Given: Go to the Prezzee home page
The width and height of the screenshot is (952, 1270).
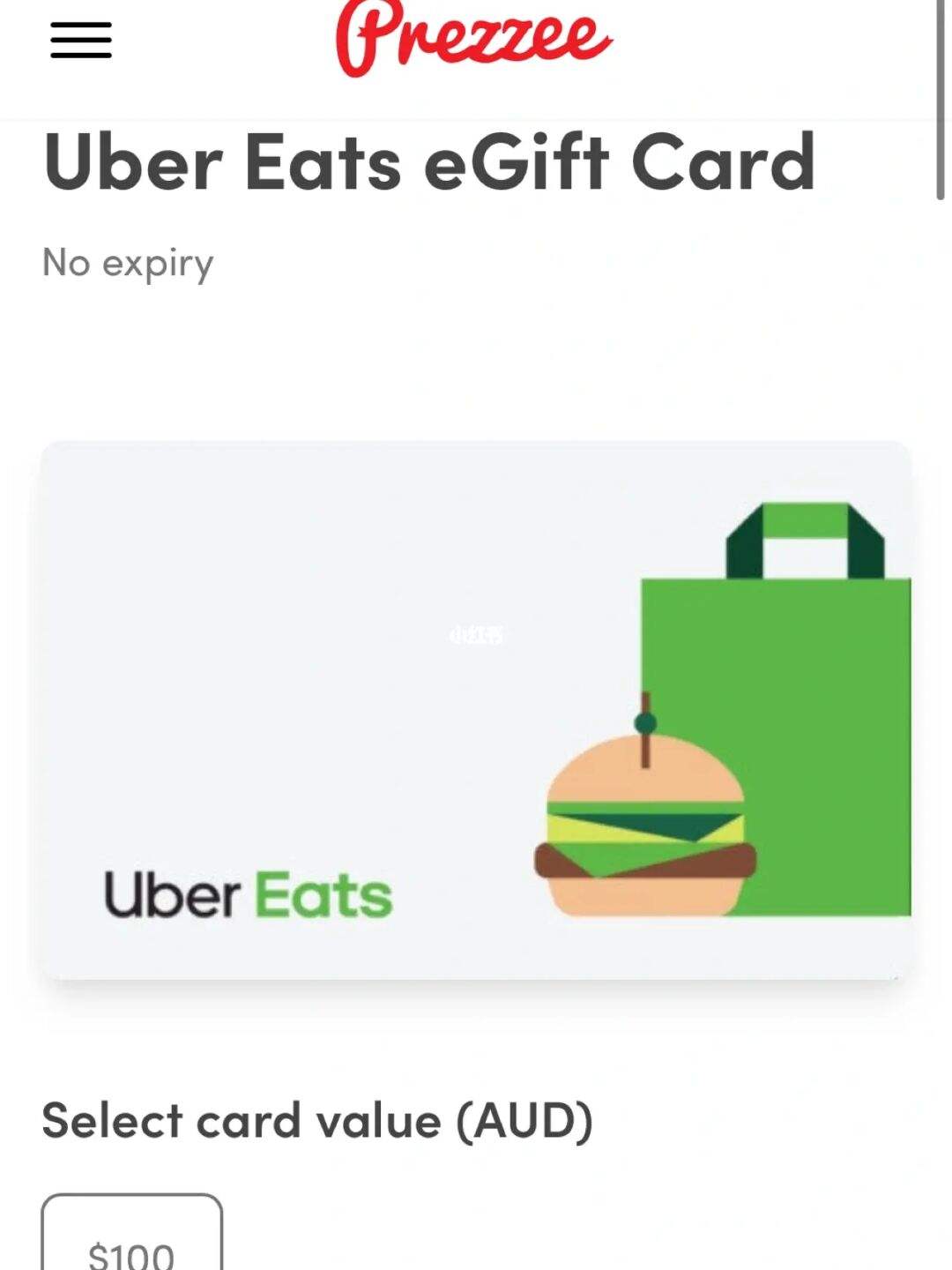Looking at the screenshot, I should coord(473,37).
